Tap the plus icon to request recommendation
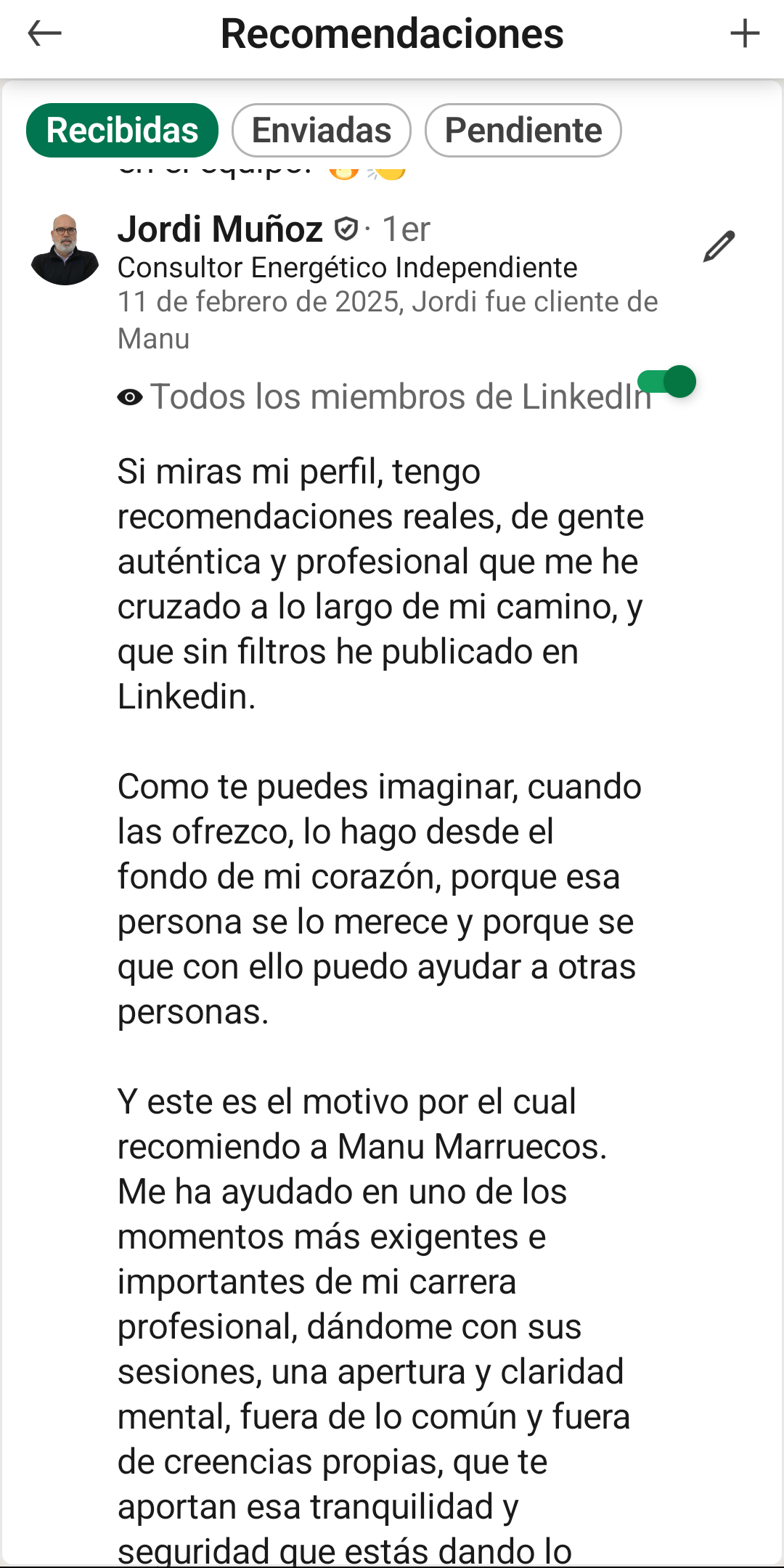Screen dimensions: 784x1568 pyautogui.click(x=744, y=33)
